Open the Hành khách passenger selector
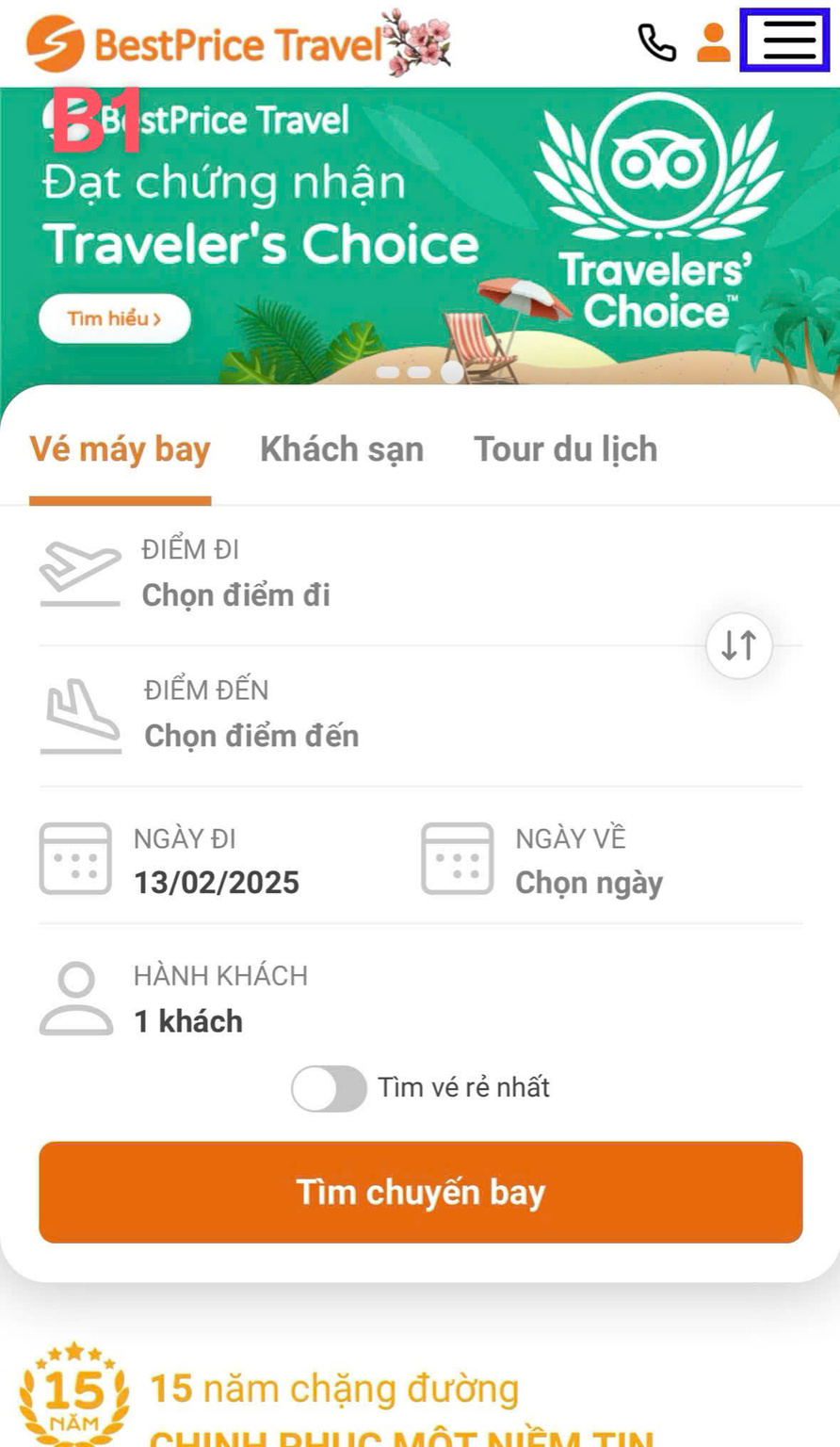This screenshot has width=840, height=1447. [188, 1020]
